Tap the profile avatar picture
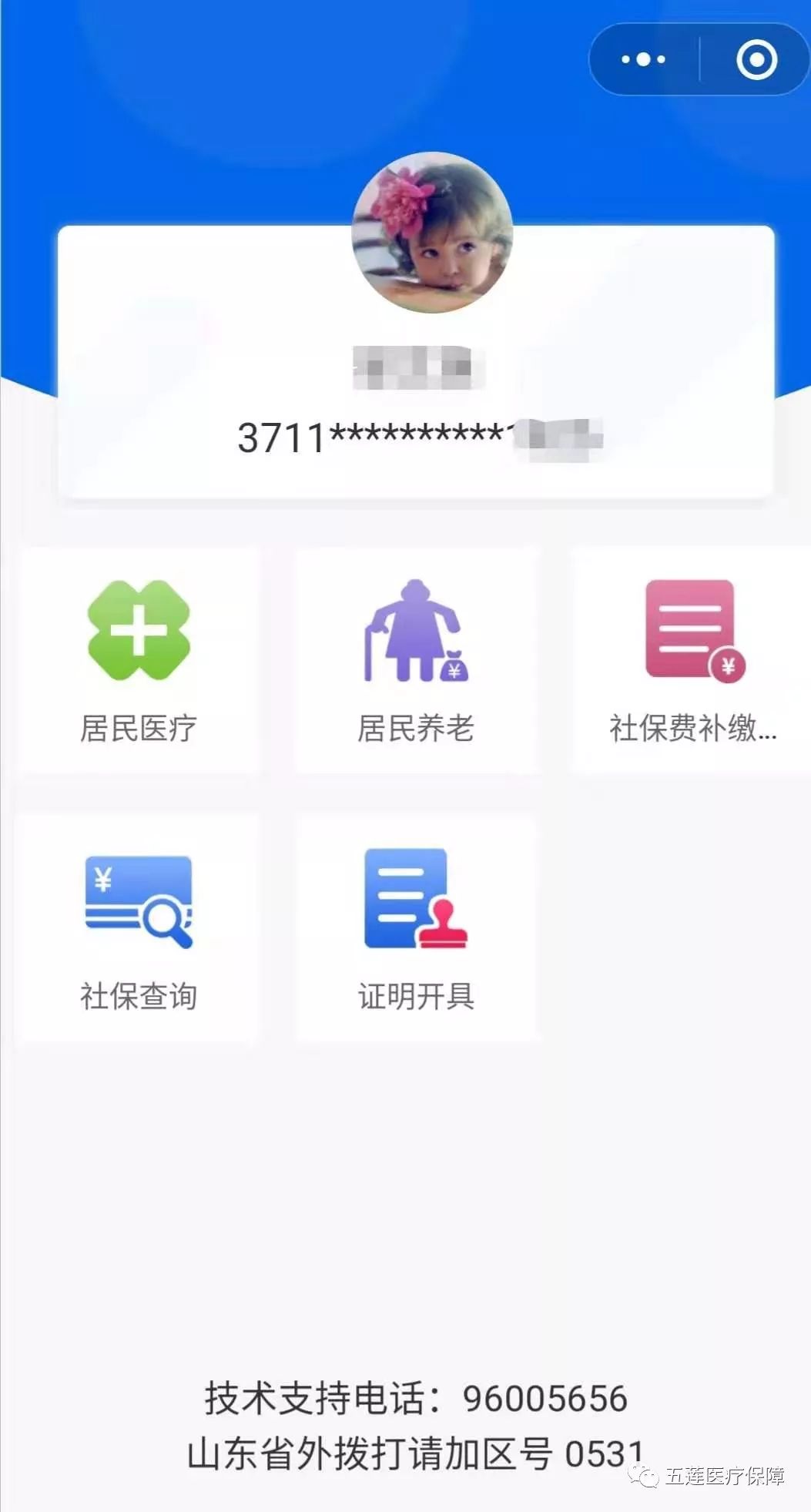 [x=432, y=232]
